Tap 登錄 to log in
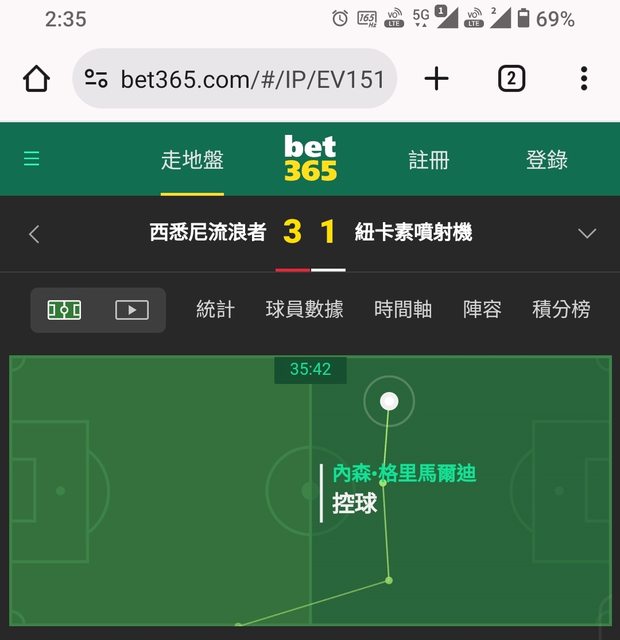Image resolution: width=620 pixels, height=640 pixels. coord(547,160)
